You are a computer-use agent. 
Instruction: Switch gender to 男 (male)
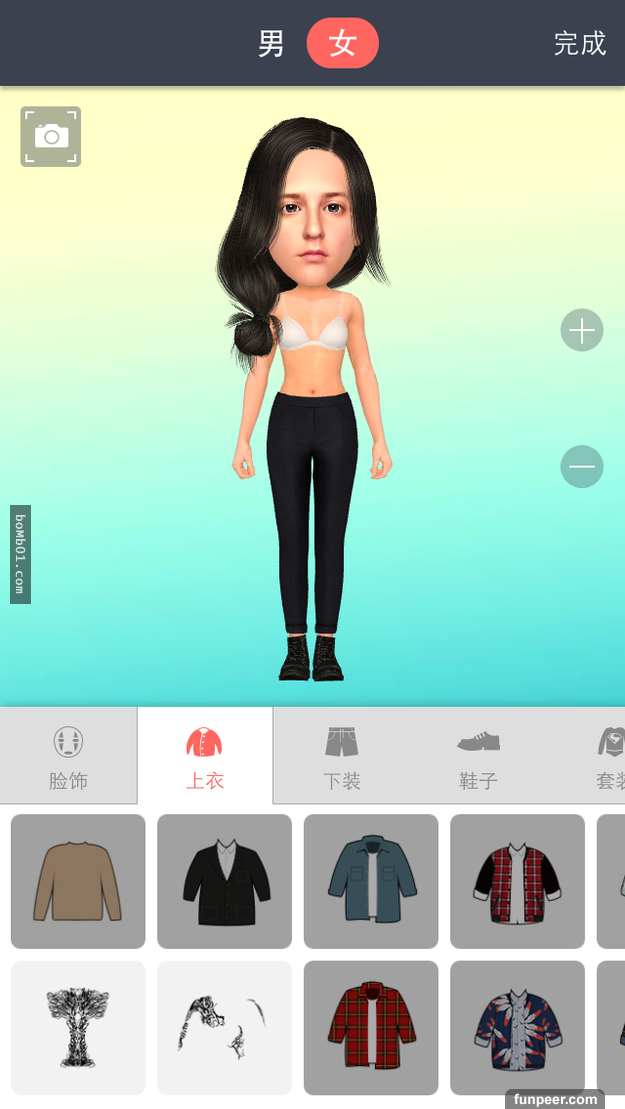(x=271, y=43)
